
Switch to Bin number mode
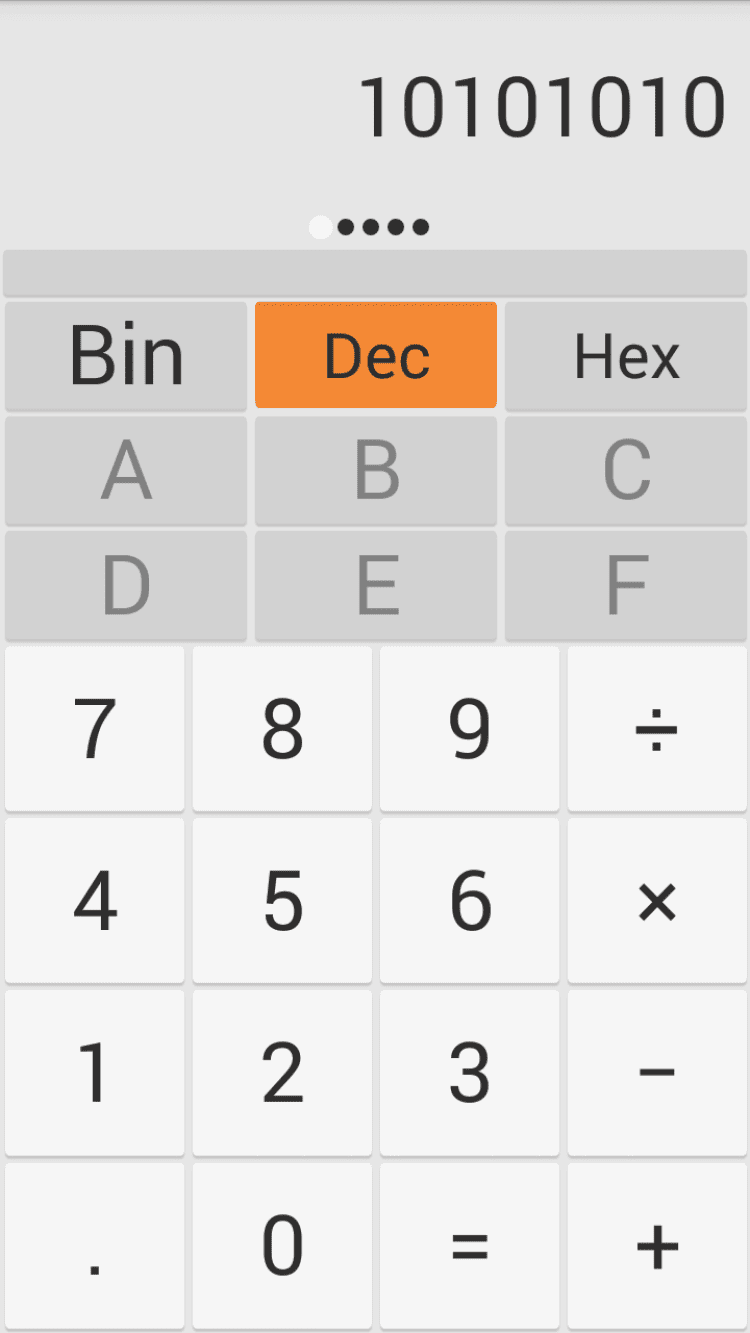pos(126,356)
